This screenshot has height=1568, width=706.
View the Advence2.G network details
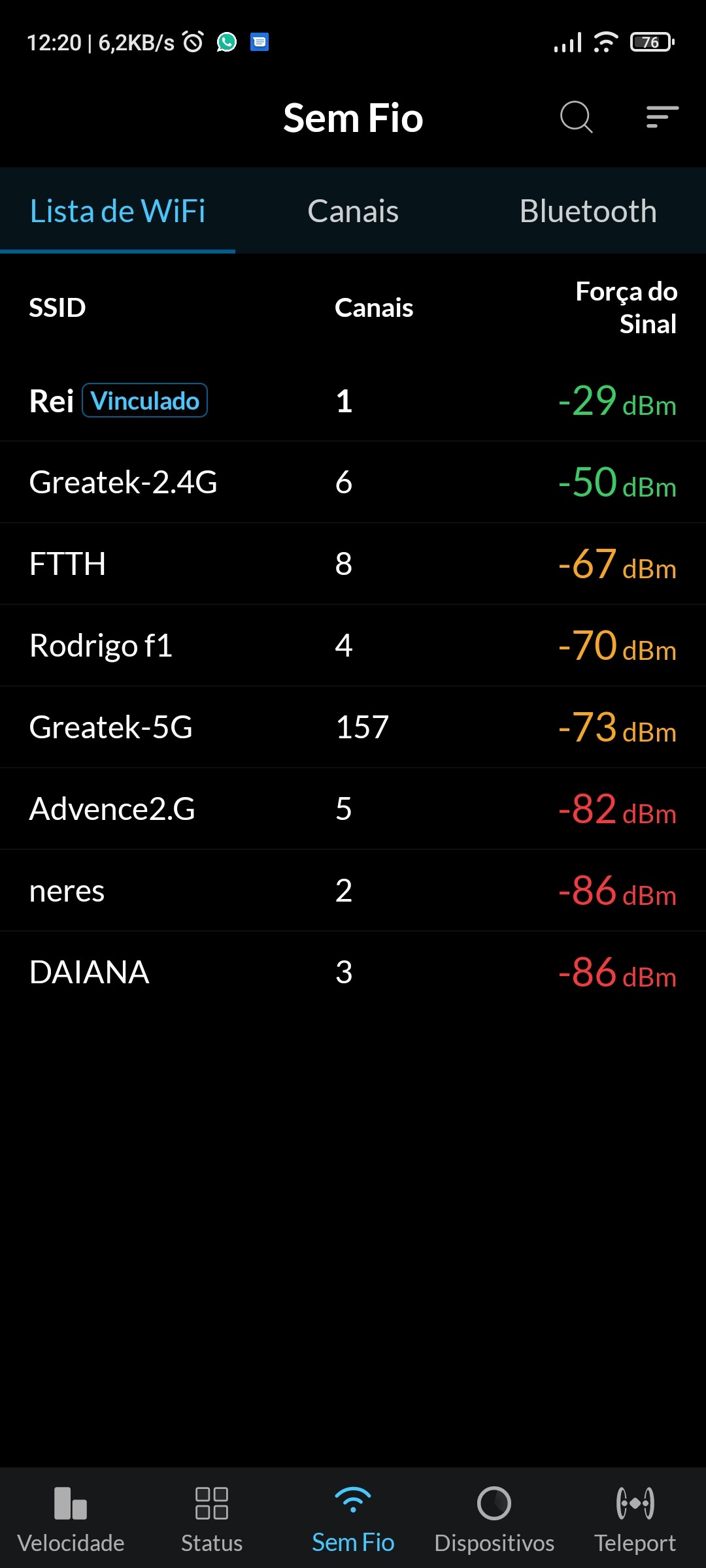(x=353, y=809)
